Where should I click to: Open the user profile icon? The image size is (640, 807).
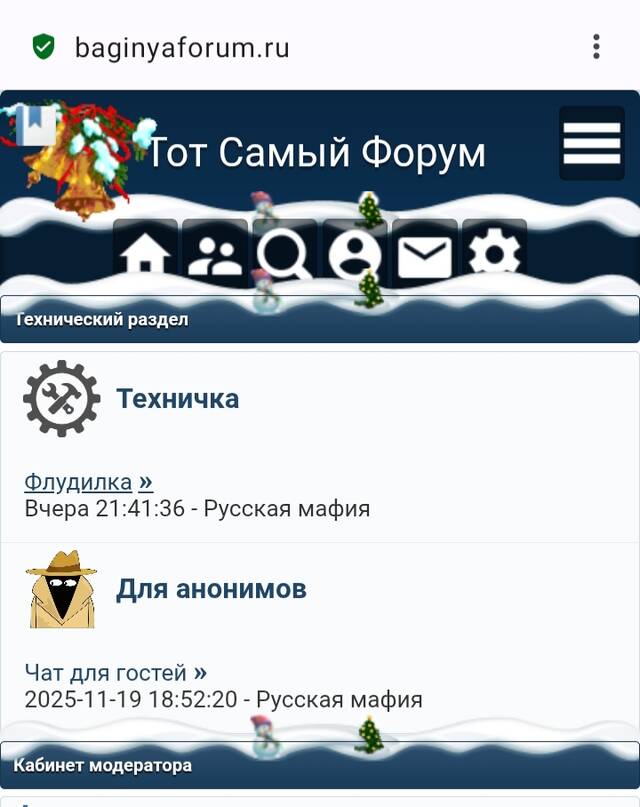click(355, 255)
